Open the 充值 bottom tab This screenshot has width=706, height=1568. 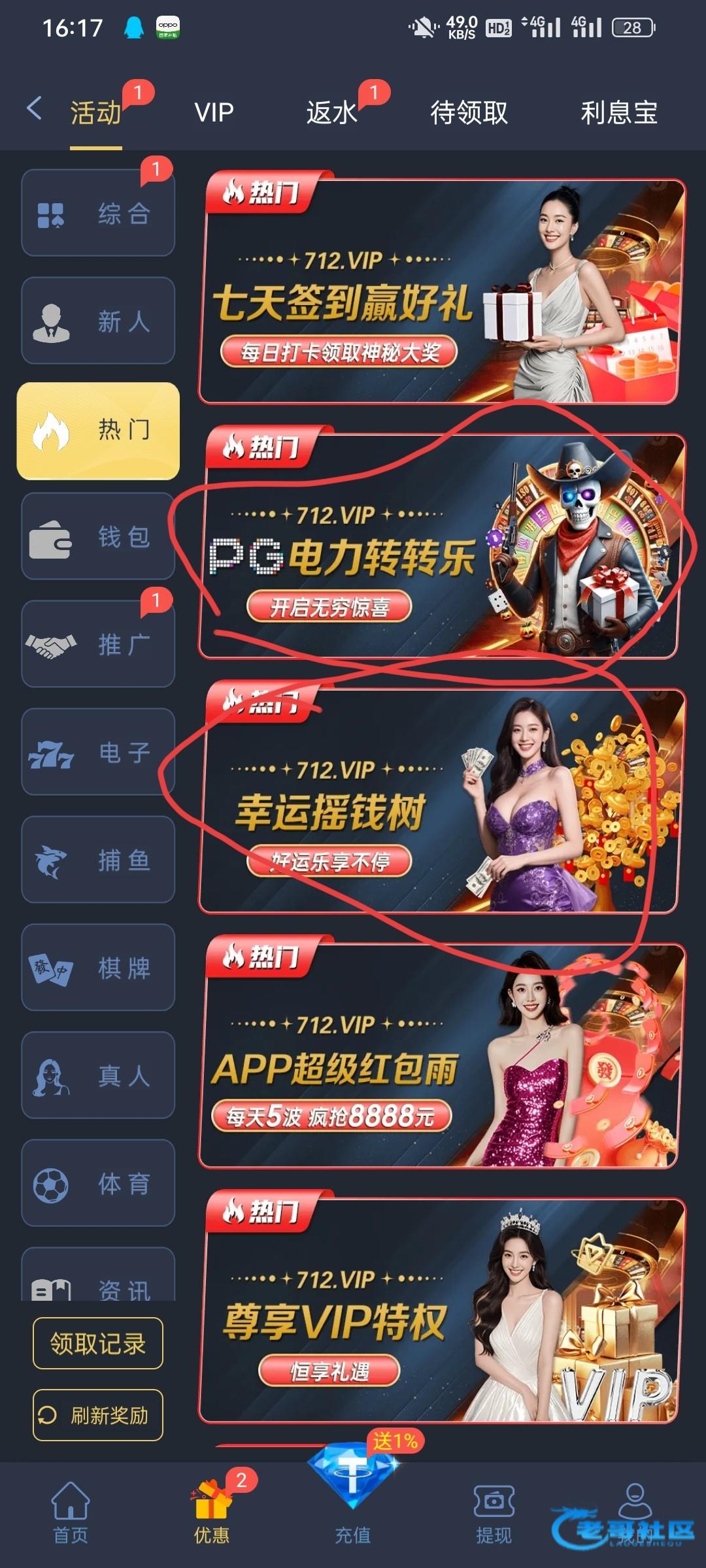(x=353, y=1509)
